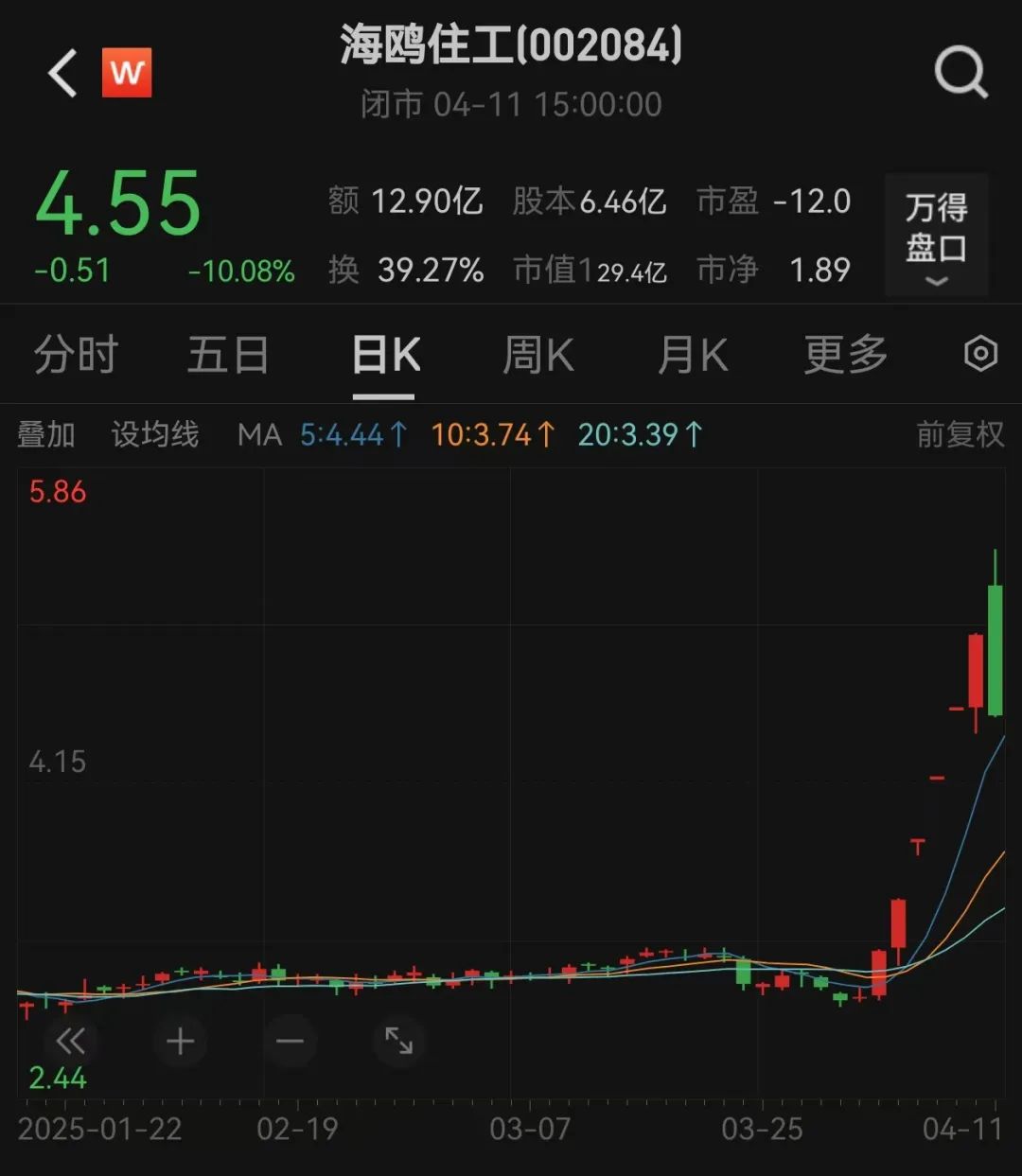Change the 前复权 adjustment mode
This screenshot has width=1022, height=1176.
(960, 435)
